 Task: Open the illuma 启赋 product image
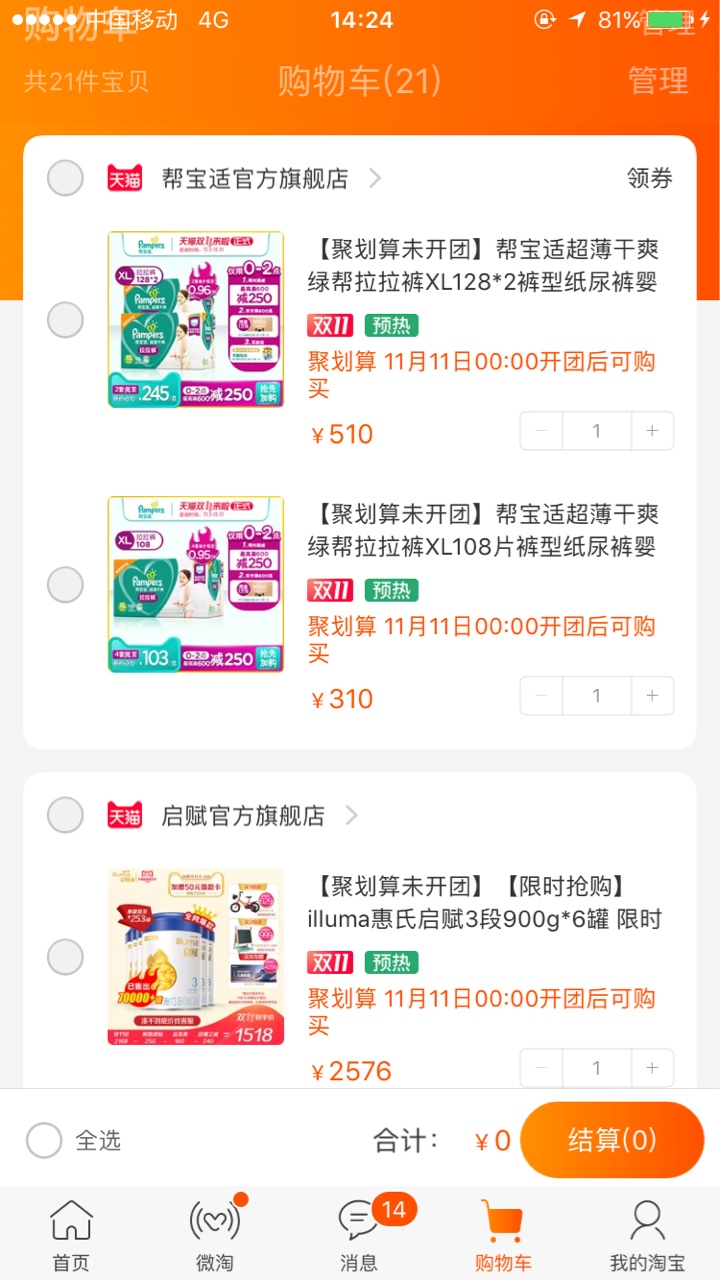[x=196, y=957]
